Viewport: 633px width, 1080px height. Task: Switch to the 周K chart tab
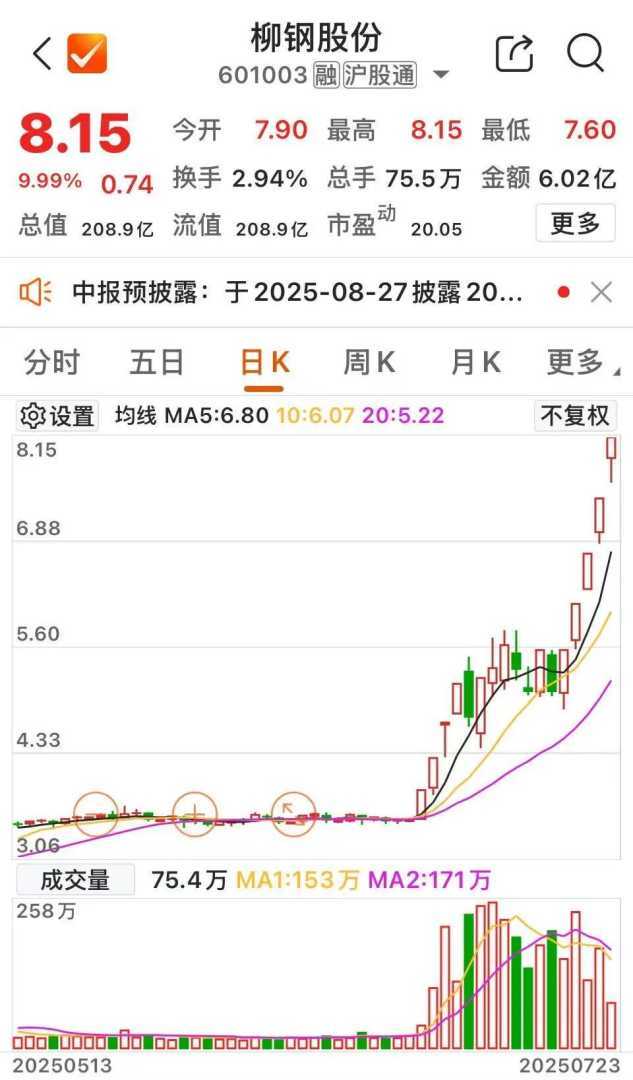point(370,362)
